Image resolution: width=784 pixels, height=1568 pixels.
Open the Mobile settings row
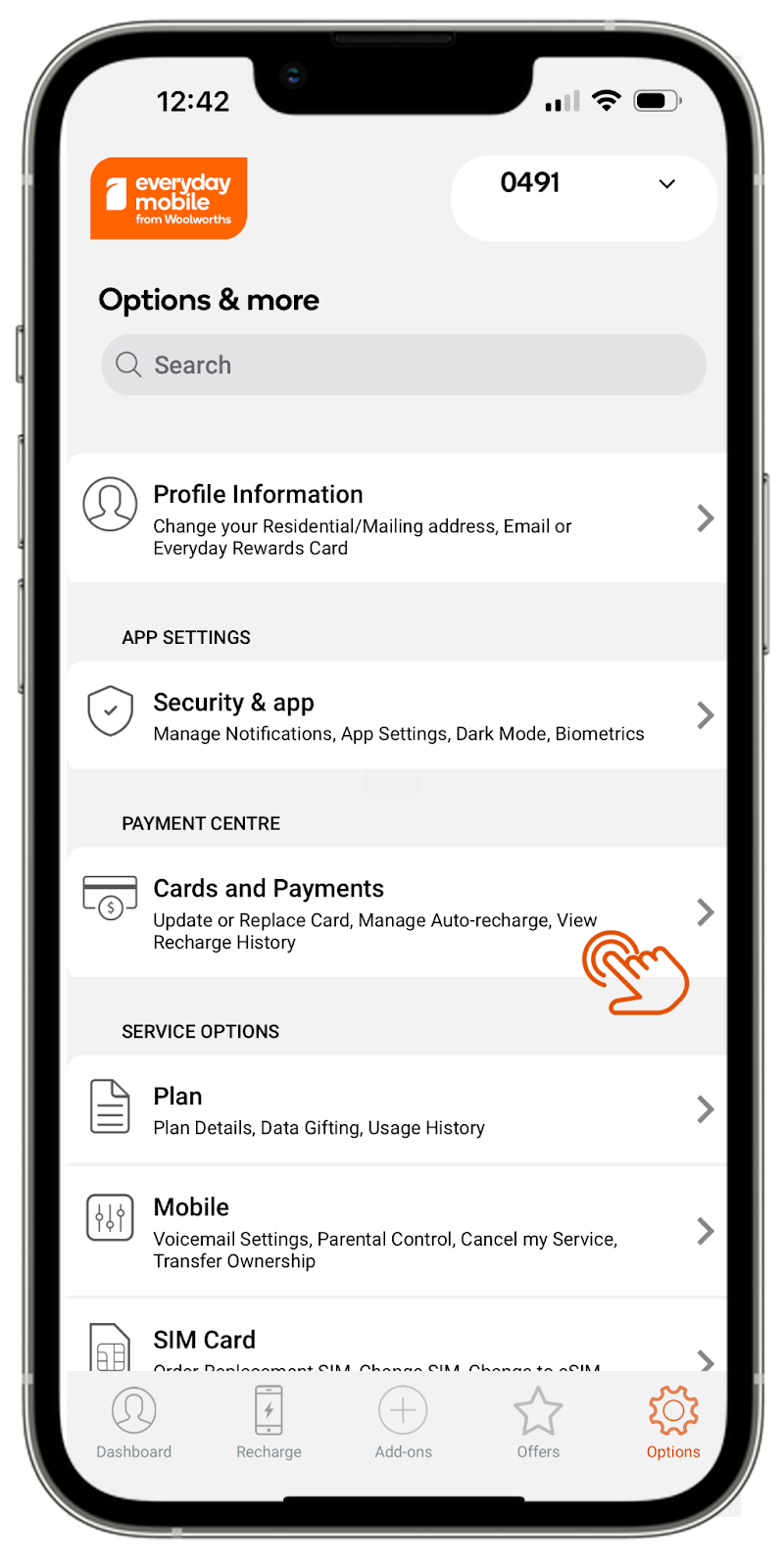click(397, 1231)
